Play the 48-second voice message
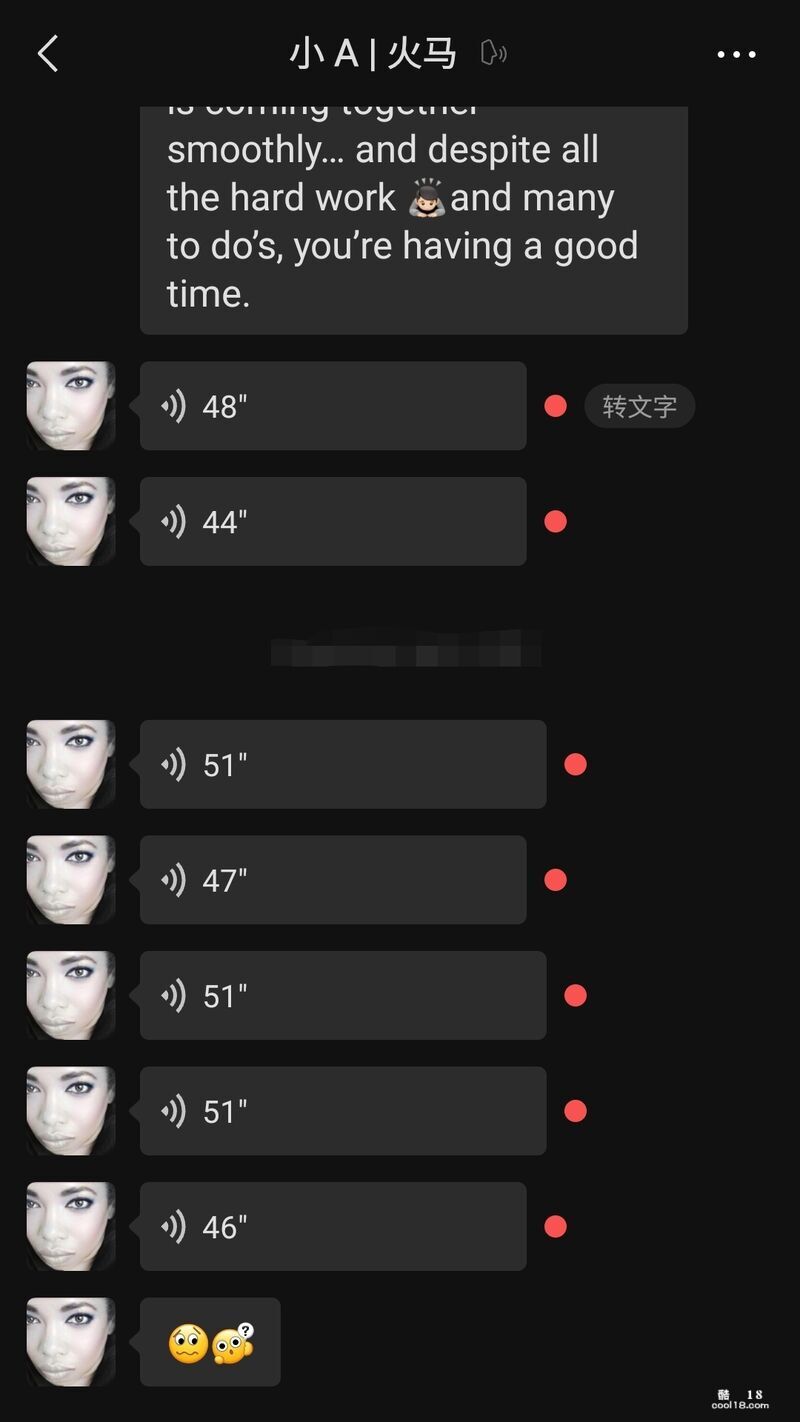The image size is (800, 1422). (332, 406)
